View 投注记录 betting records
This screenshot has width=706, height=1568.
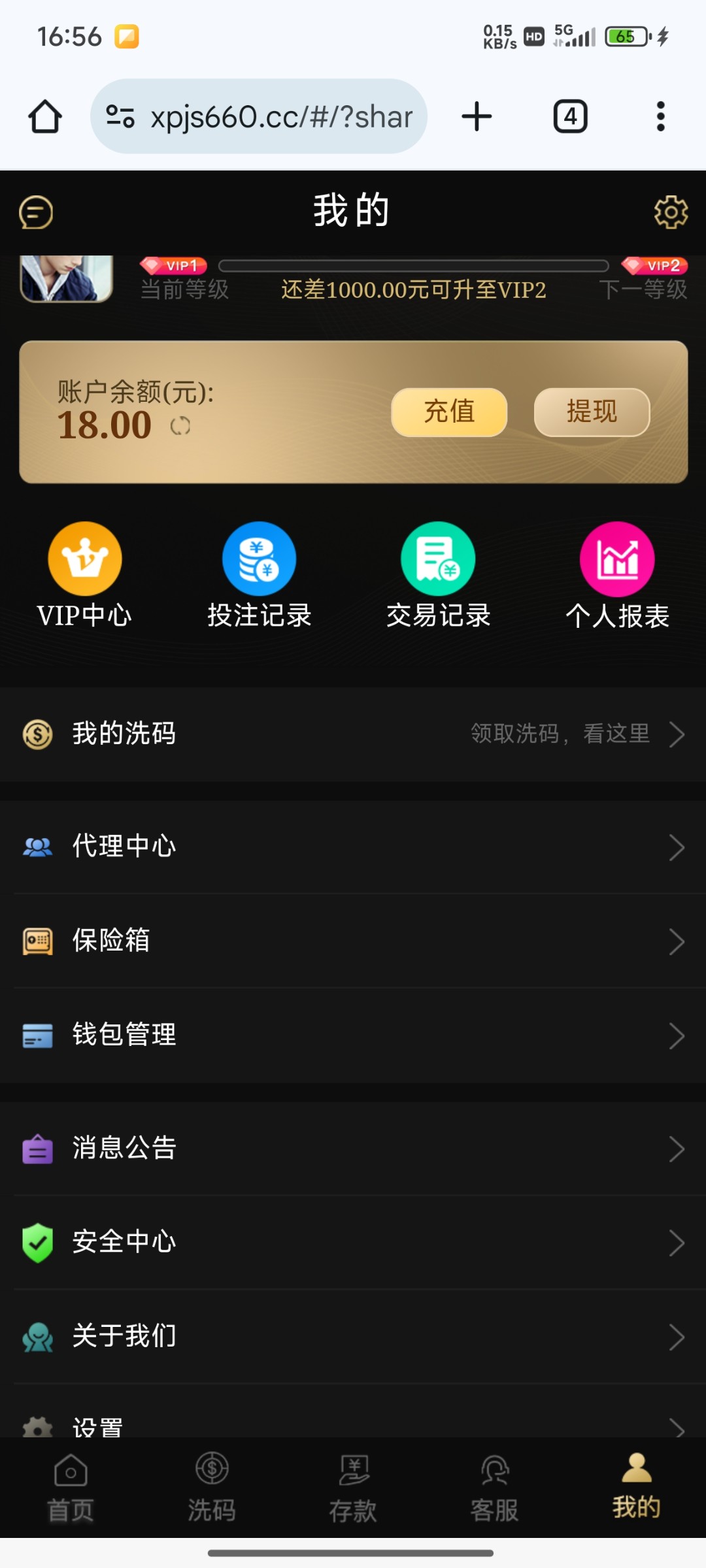[x=260, y=575]
